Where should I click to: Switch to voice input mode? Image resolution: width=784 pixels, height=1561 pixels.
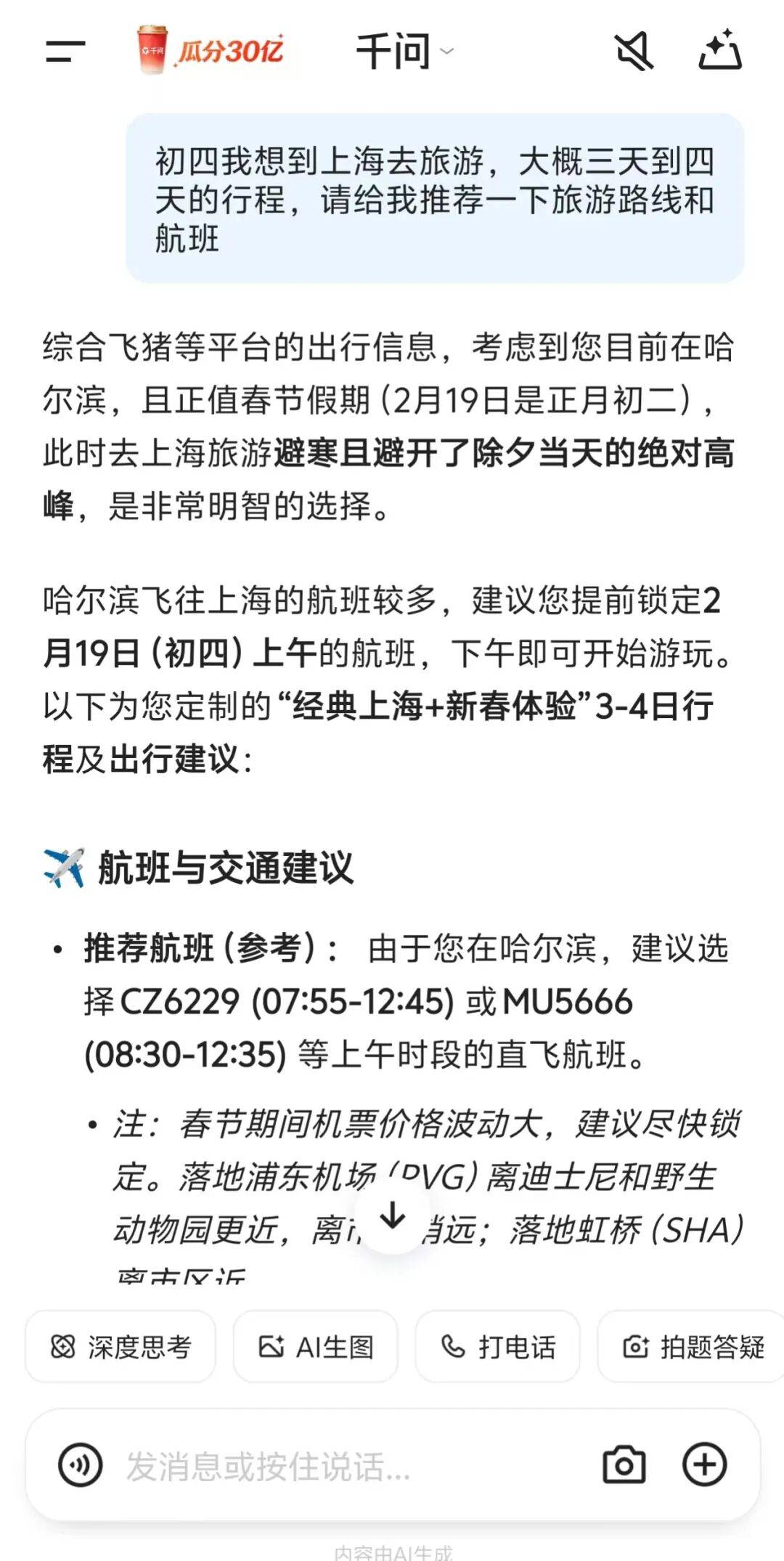coord(80,1465)
